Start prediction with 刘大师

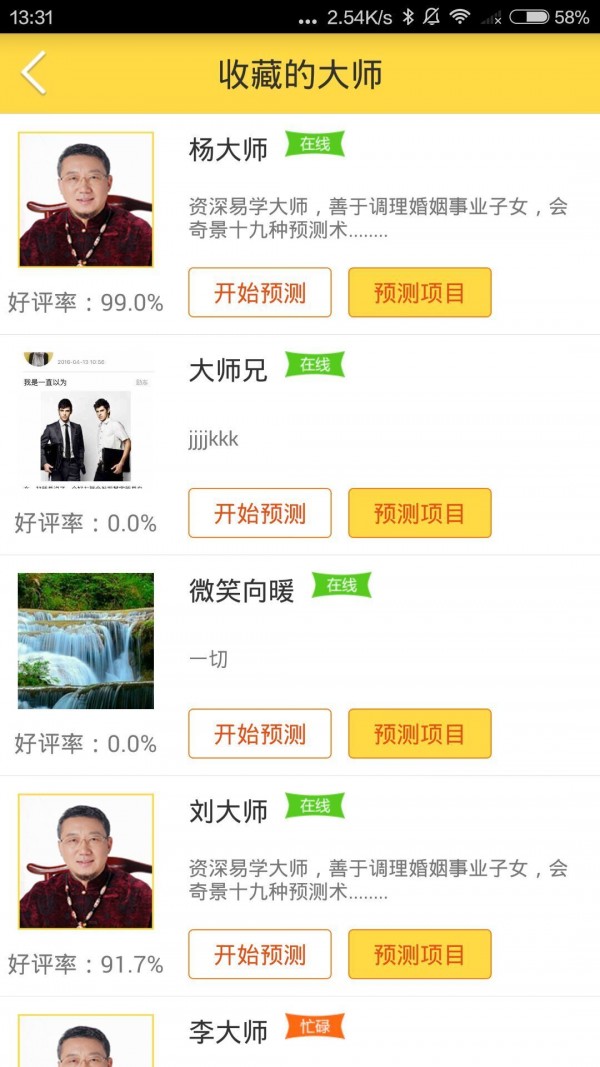pos(260,954)
